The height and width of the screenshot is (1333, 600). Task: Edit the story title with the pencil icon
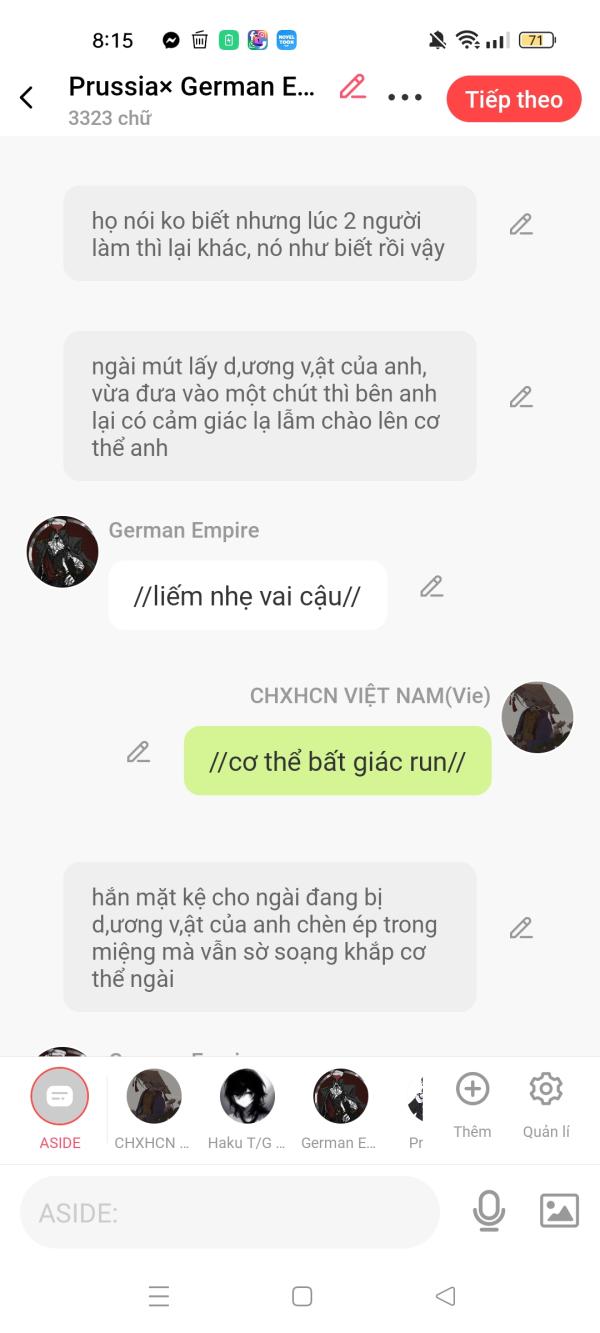[353, 87]
